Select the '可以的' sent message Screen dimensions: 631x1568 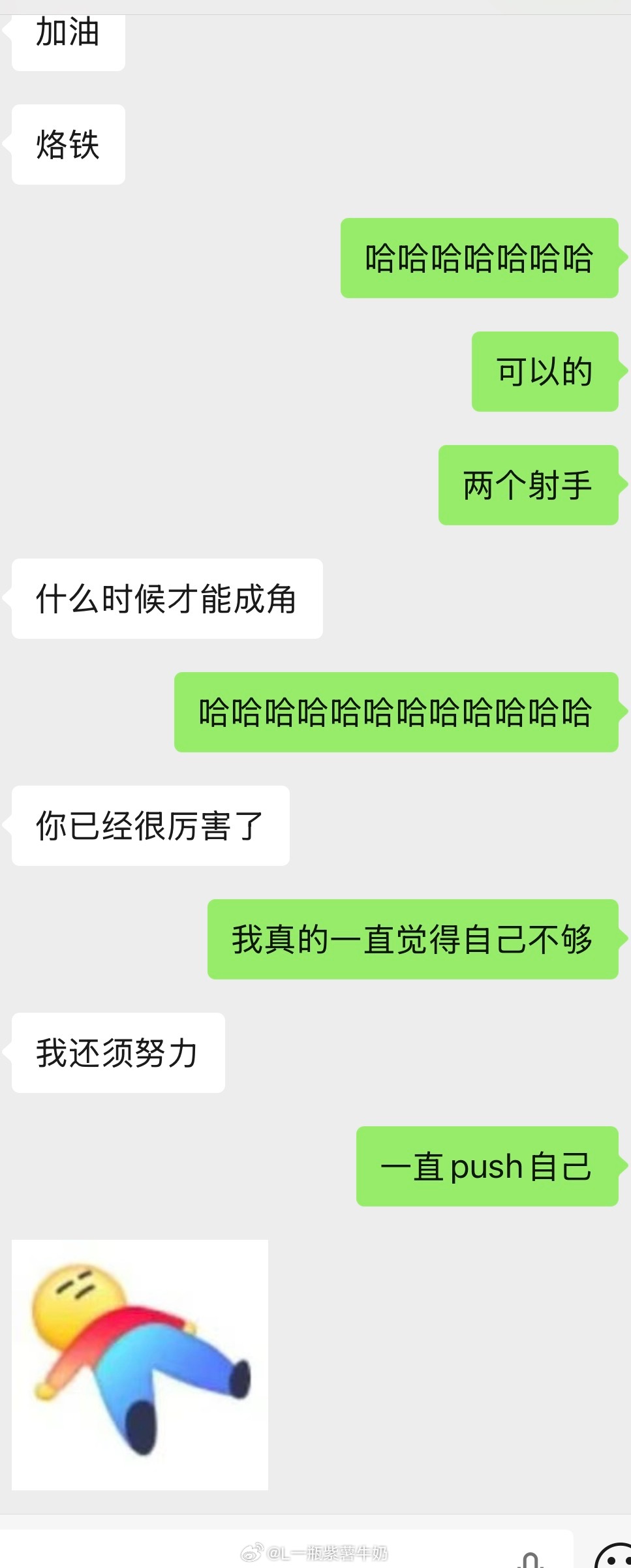click(546, 372)
